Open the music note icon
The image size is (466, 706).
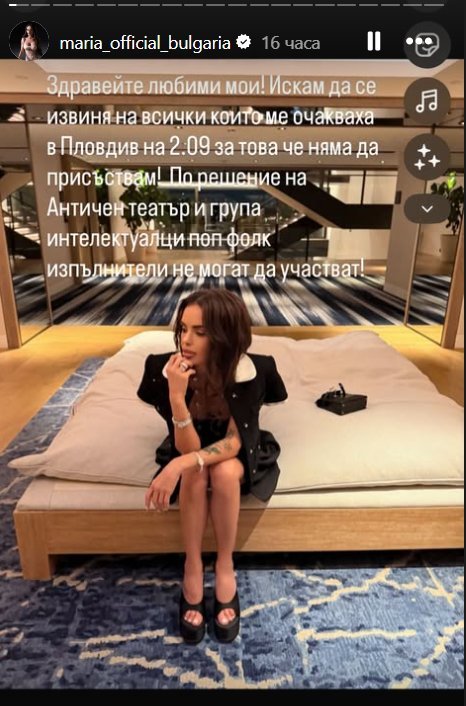[x=427, y=101]
